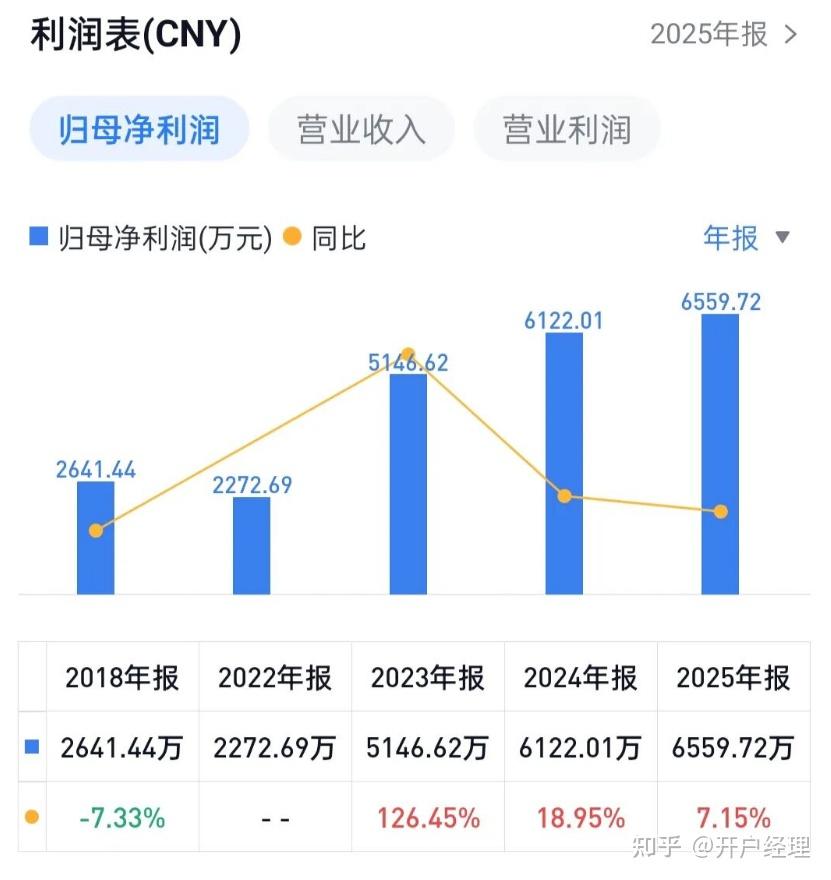The height and width of the screenshot is (880, 831).
Task: Select the 126.45% red growth value
Action: coord(428,816)
